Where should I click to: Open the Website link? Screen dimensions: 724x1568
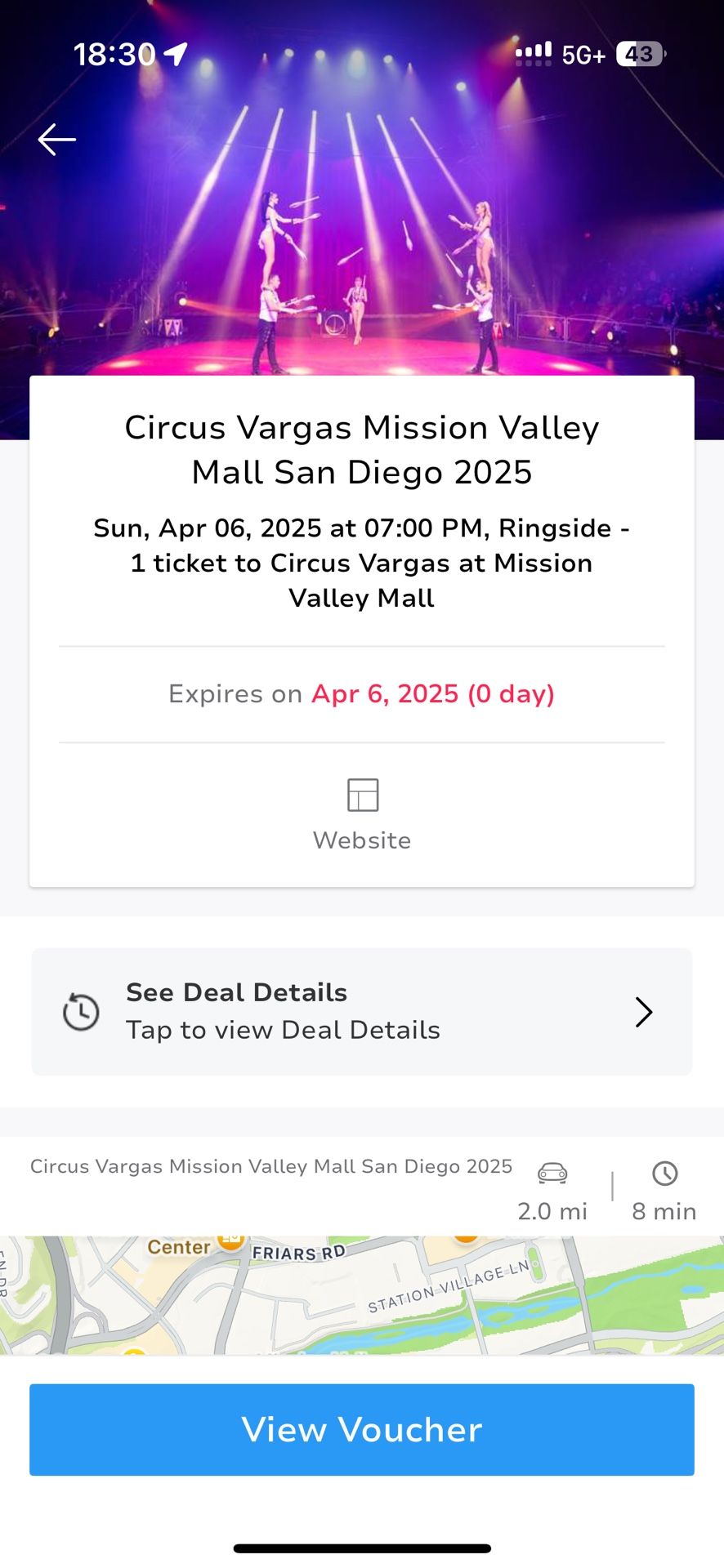[362, 813]
